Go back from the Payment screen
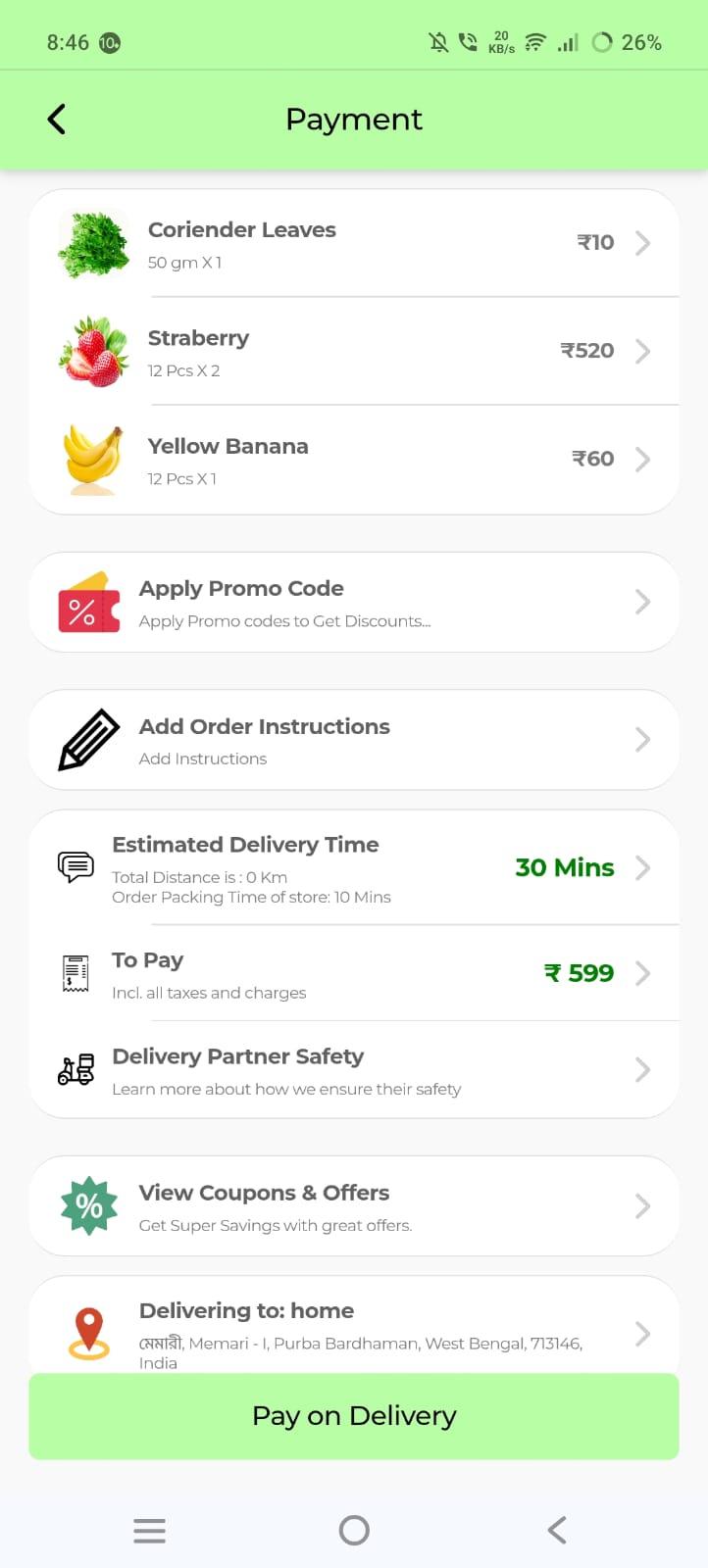The image size is (708, 1568). 57,120
